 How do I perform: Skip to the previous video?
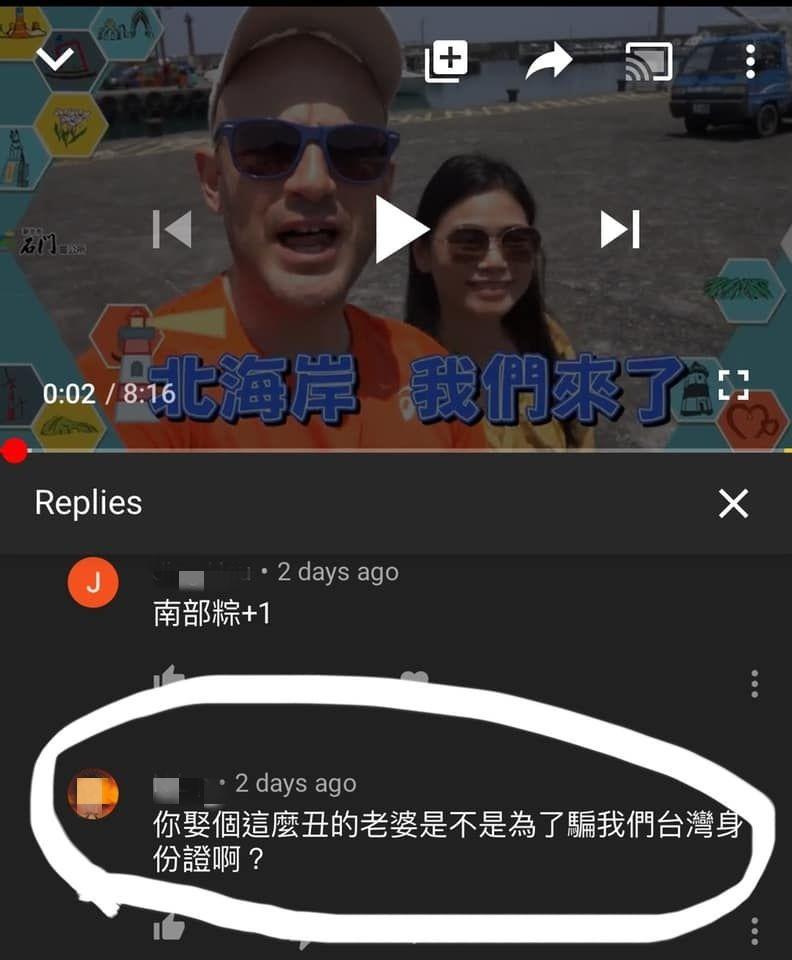pyautogui.click(x=172, y=229)
